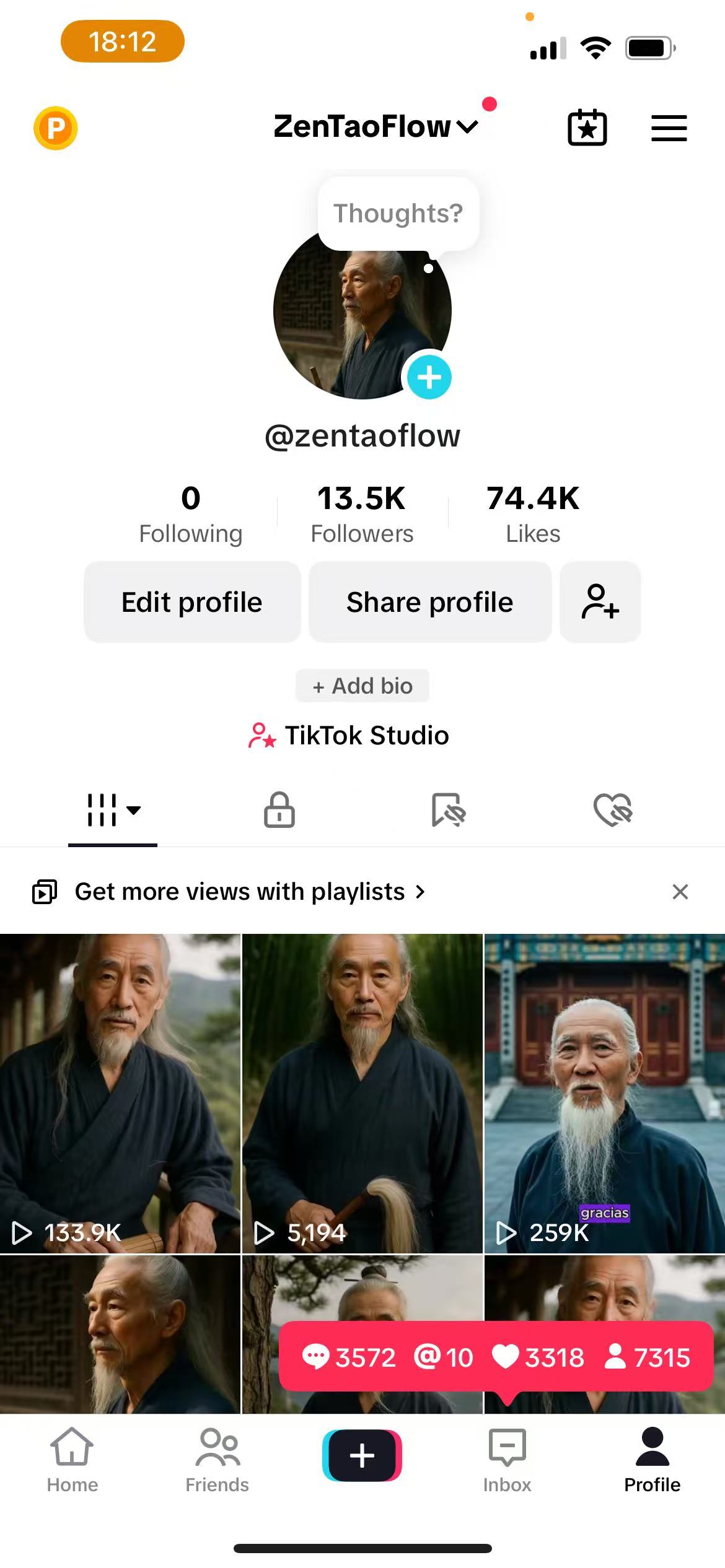Share your profile
The width and height of the screenshot is (725, 1568).
[429, 601]
